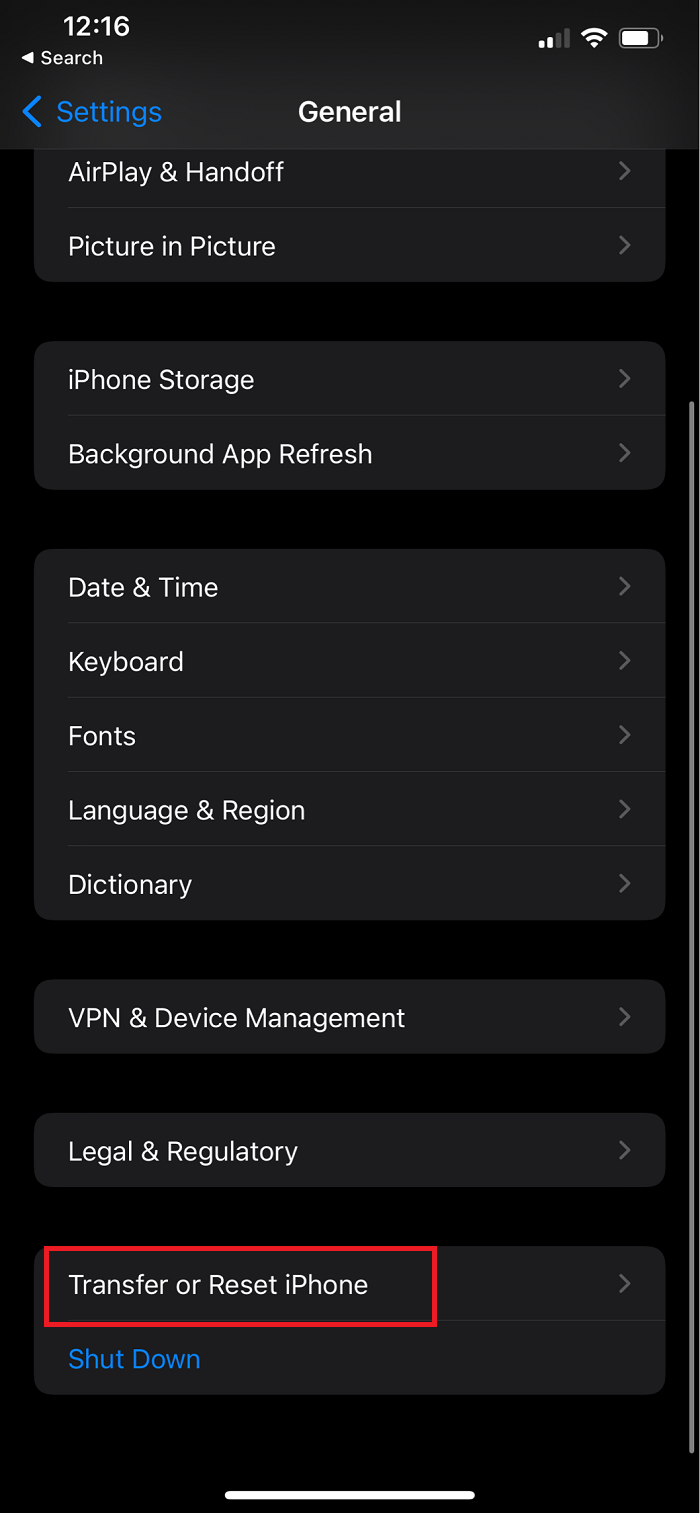
Task: Open Background App Refresh
Action: click(350, 453)
